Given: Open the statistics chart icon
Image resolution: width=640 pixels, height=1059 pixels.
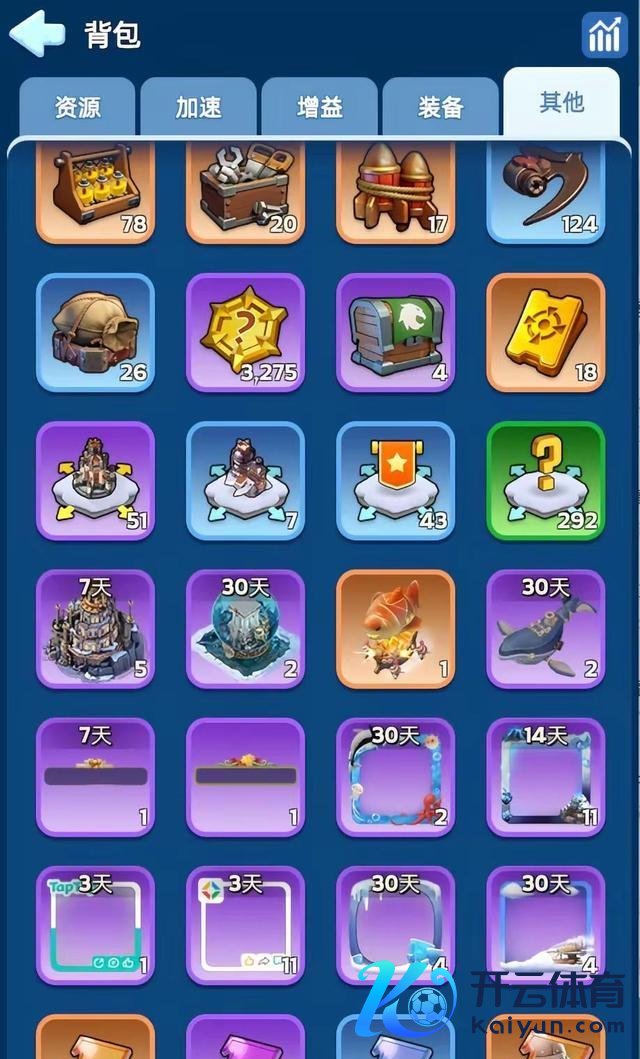Looking at the screenshot, I should [x=604, y=35].
